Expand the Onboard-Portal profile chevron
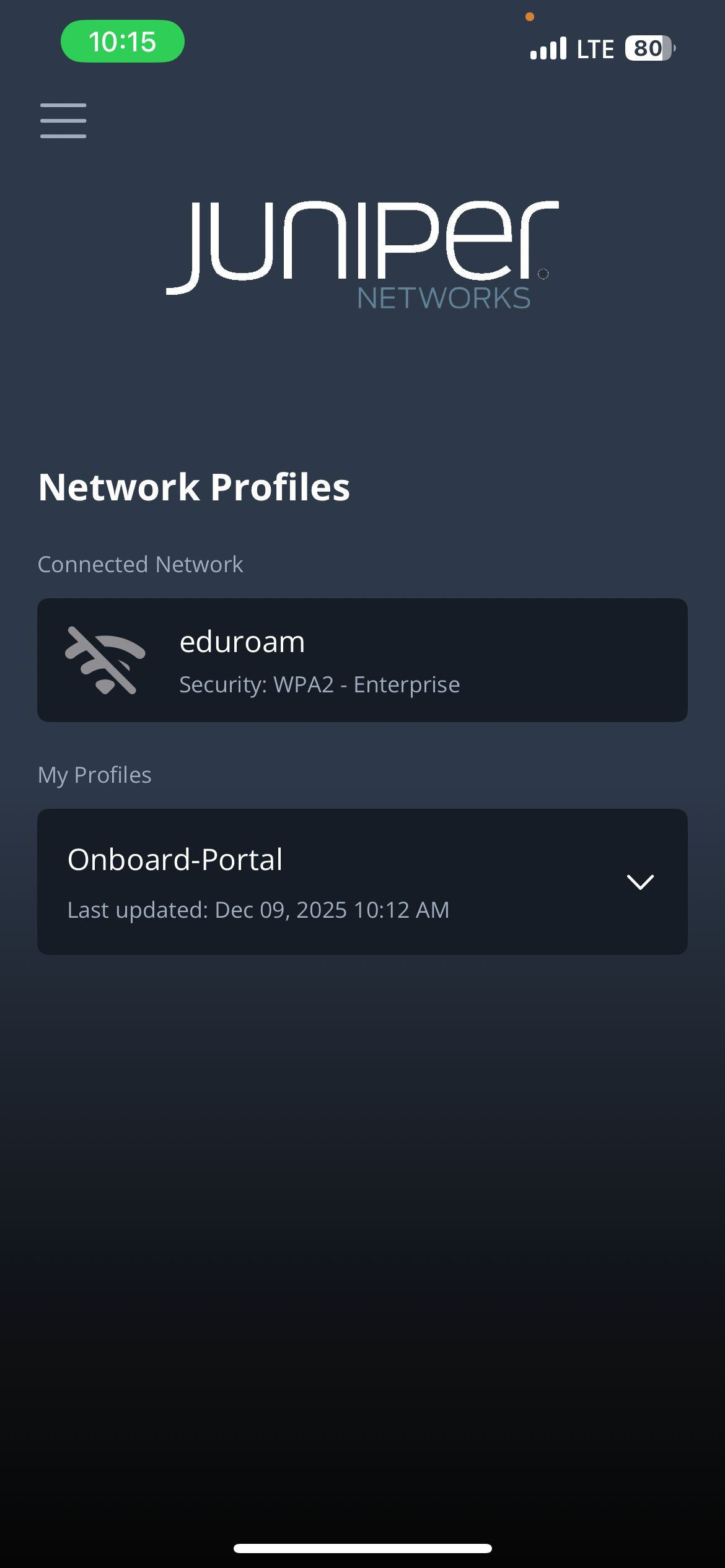Viewport: 725px width, 1568px height. (x=640, y=882)
